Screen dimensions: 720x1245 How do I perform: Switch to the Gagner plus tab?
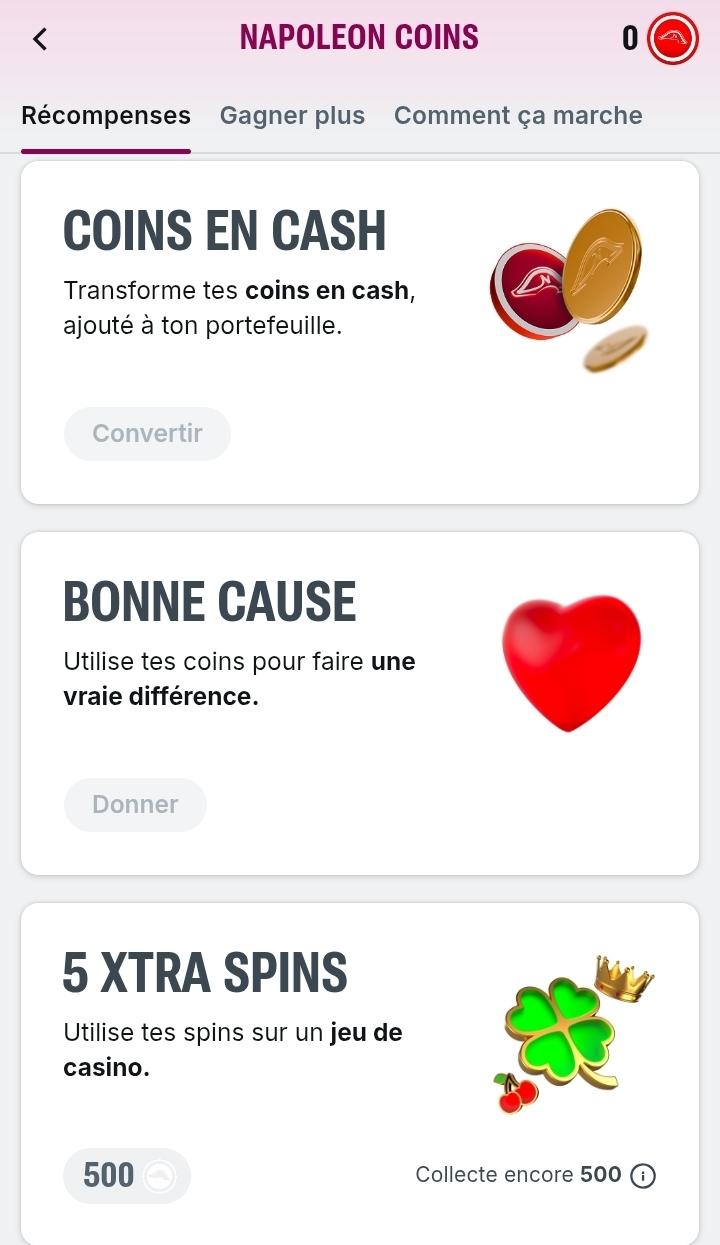(x=292, y=116)
